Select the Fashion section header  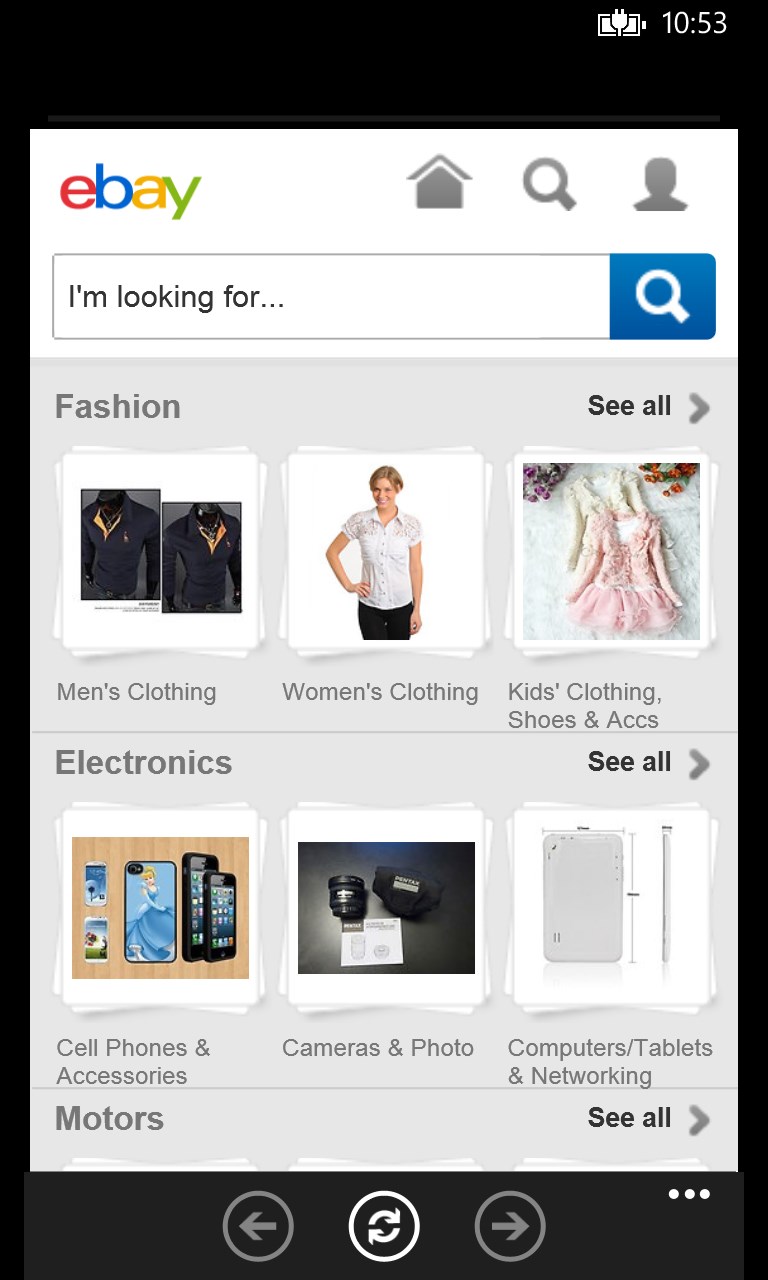(x=117, y=407)
